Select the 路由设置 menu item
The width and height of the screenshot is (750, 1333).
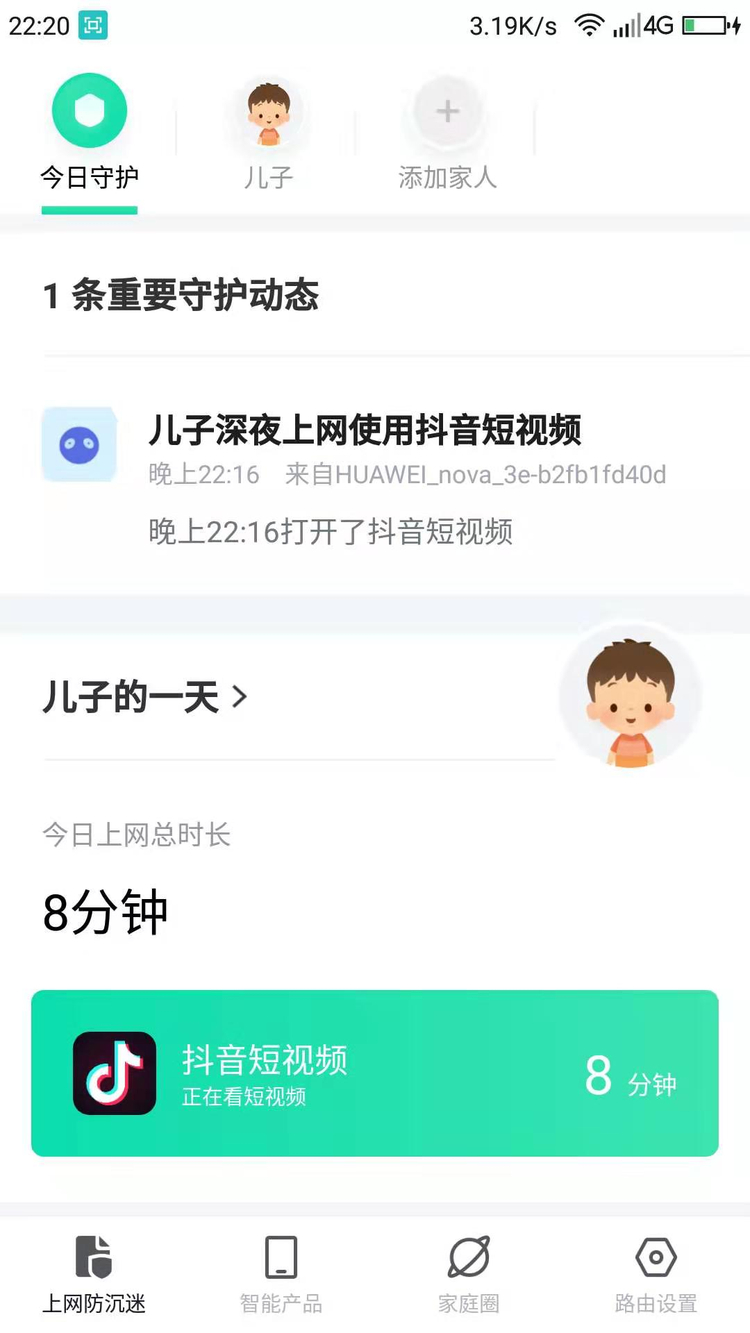tap(656, 1275)
